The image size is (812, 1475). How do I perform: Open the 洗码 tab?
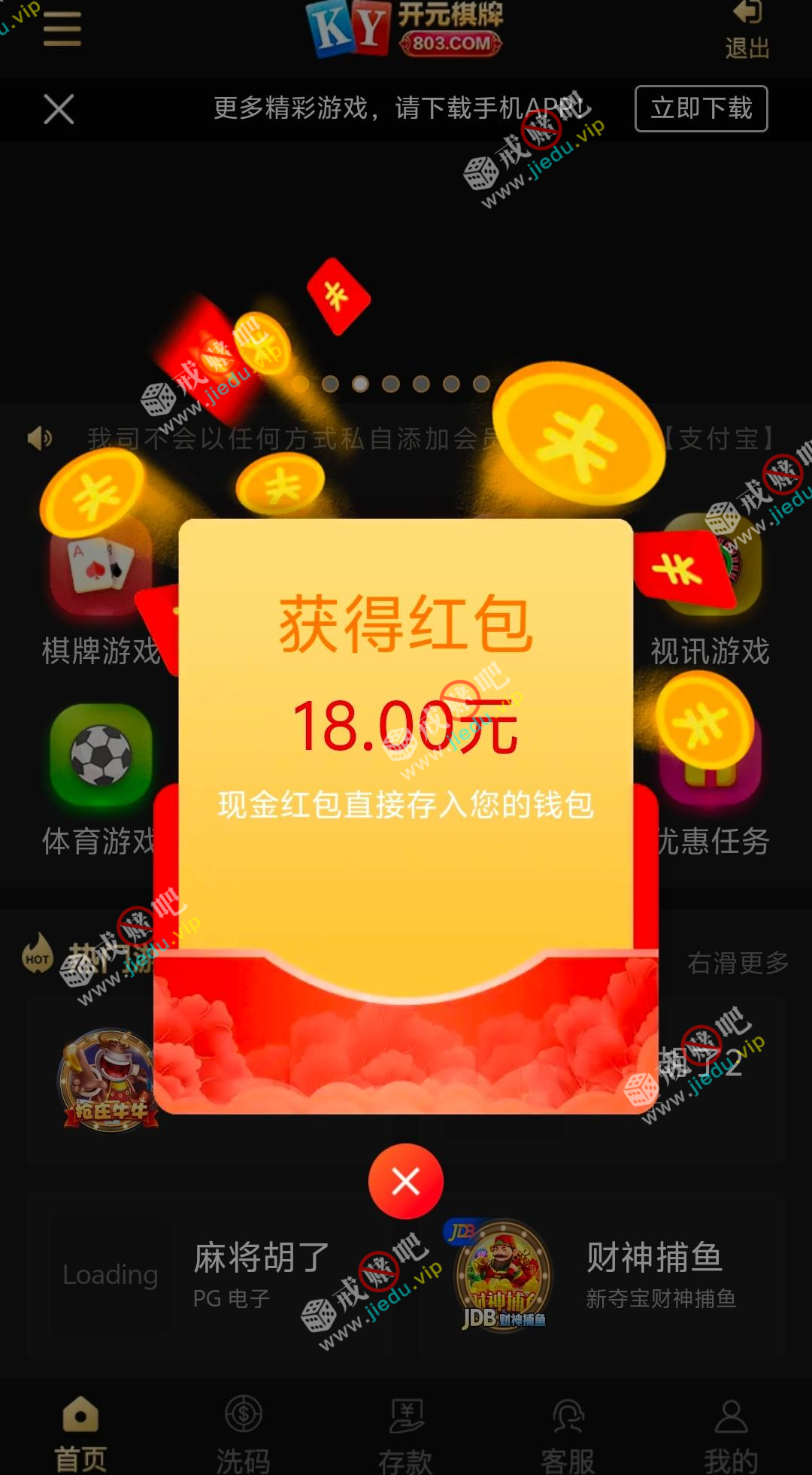[x=243, y=1433]
